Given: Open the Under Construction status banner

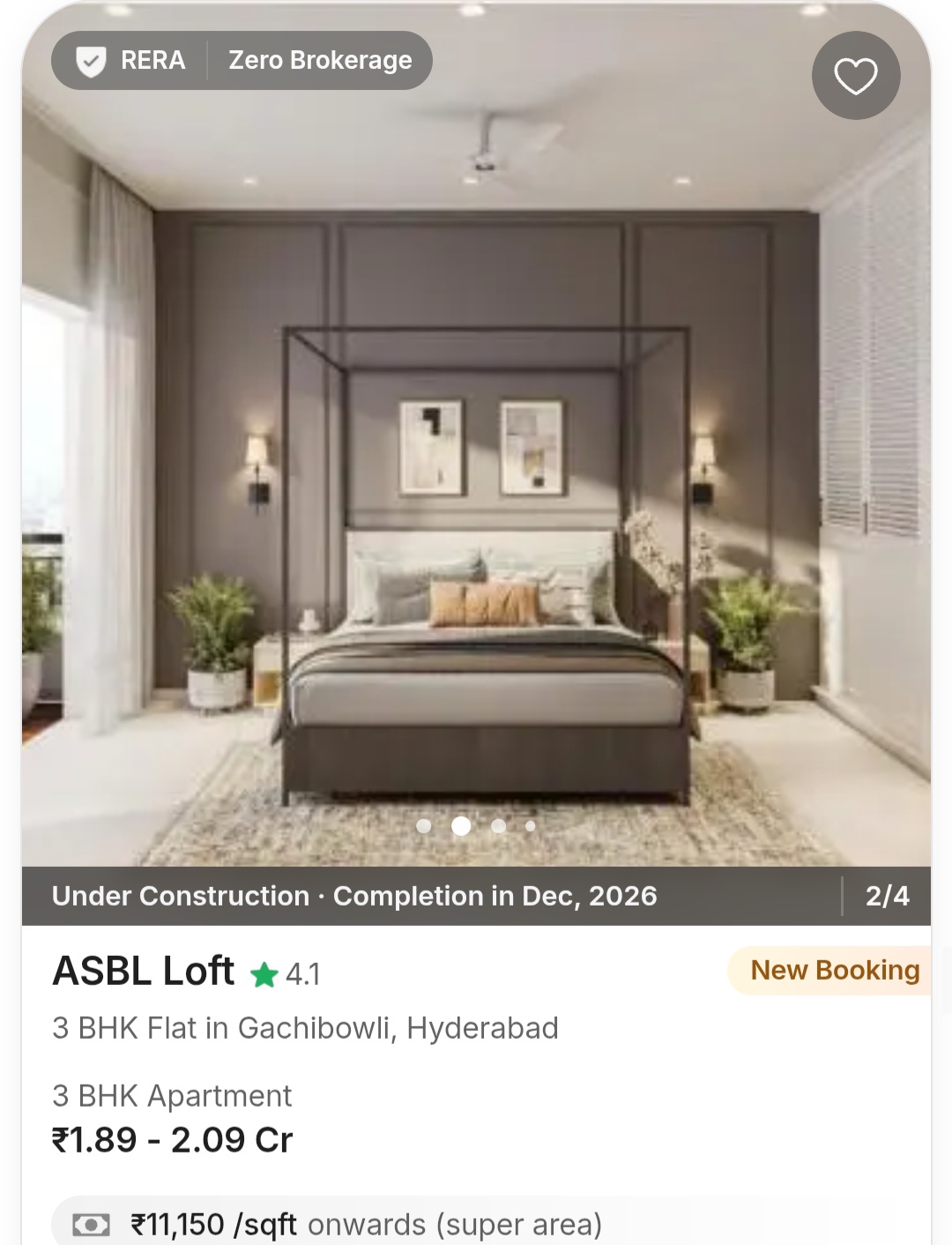Looking at the screenshot, I should pyautogui.click(x=354, y=896).
